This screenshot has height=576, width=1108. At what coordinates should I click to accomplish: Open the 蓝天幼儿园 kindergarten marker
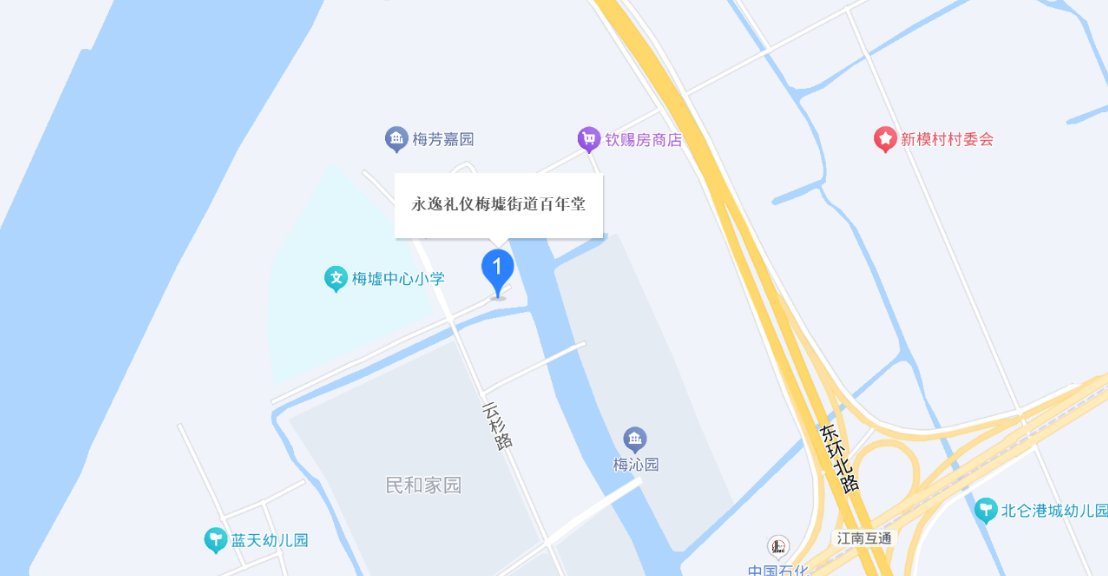(x=215, y=541)
